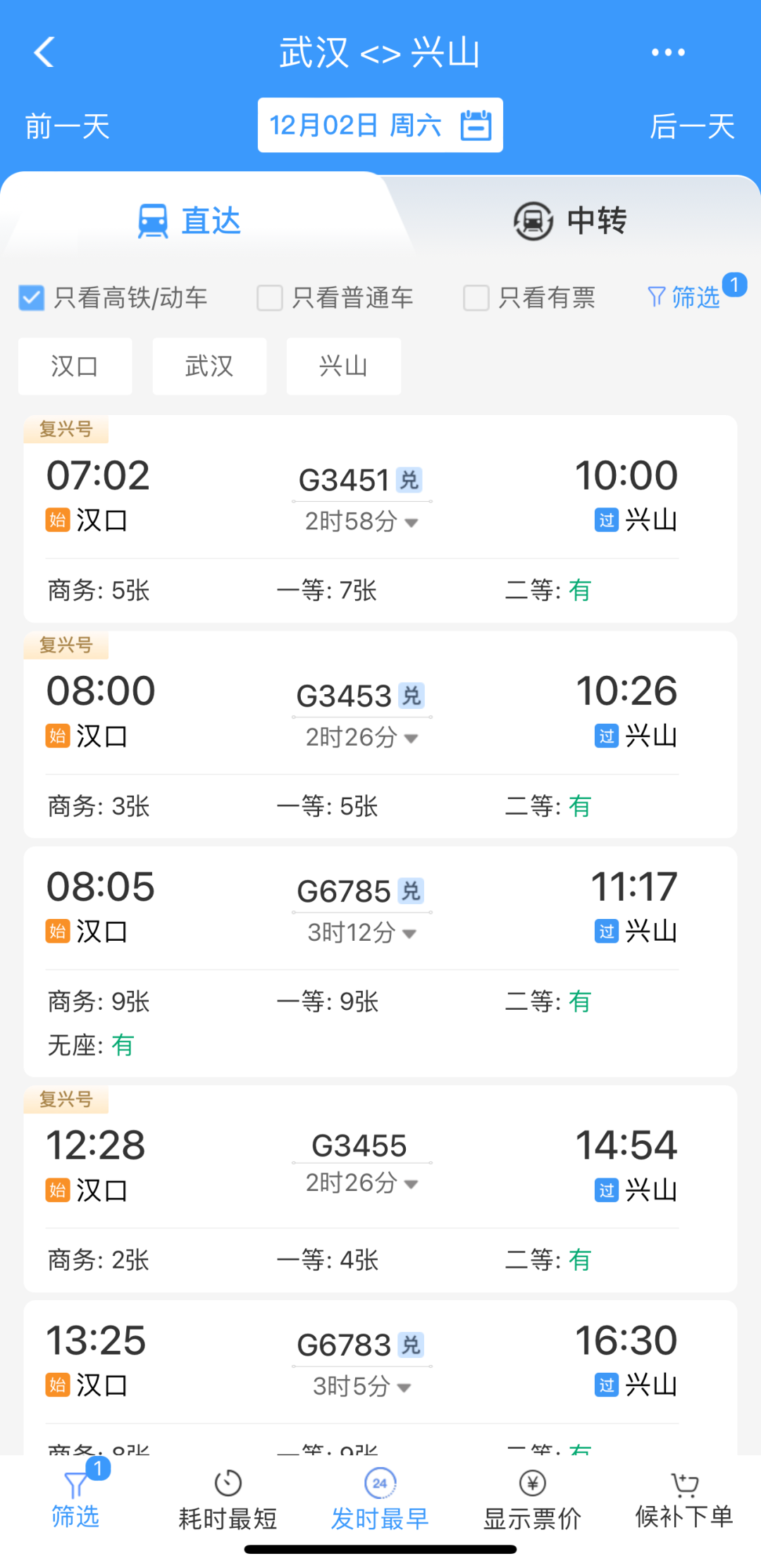
Task: Expand stops for G3453 2时26分
Action: (362, 738)
